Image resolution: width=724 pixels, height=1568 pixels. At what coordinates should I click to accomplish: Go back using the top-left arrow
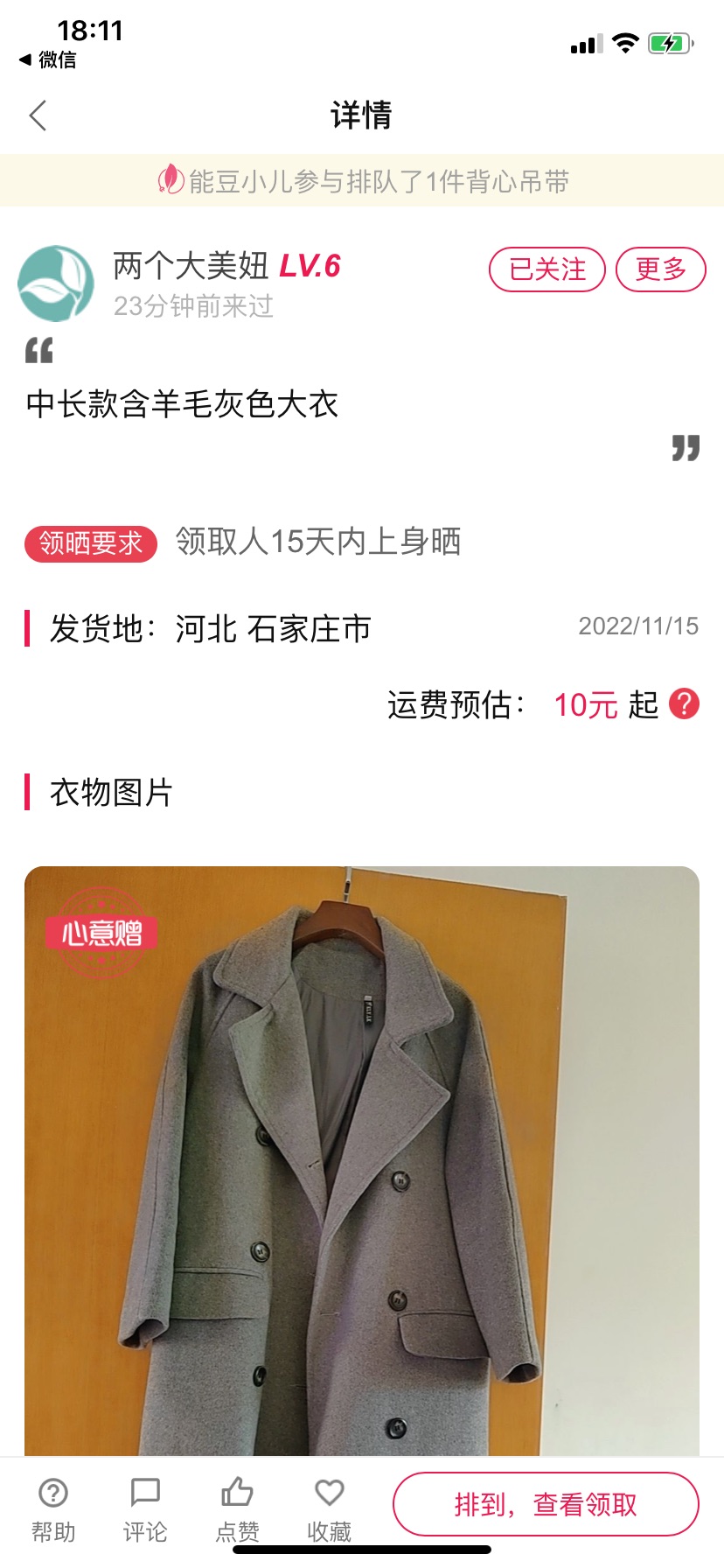(x=38, y=115)
